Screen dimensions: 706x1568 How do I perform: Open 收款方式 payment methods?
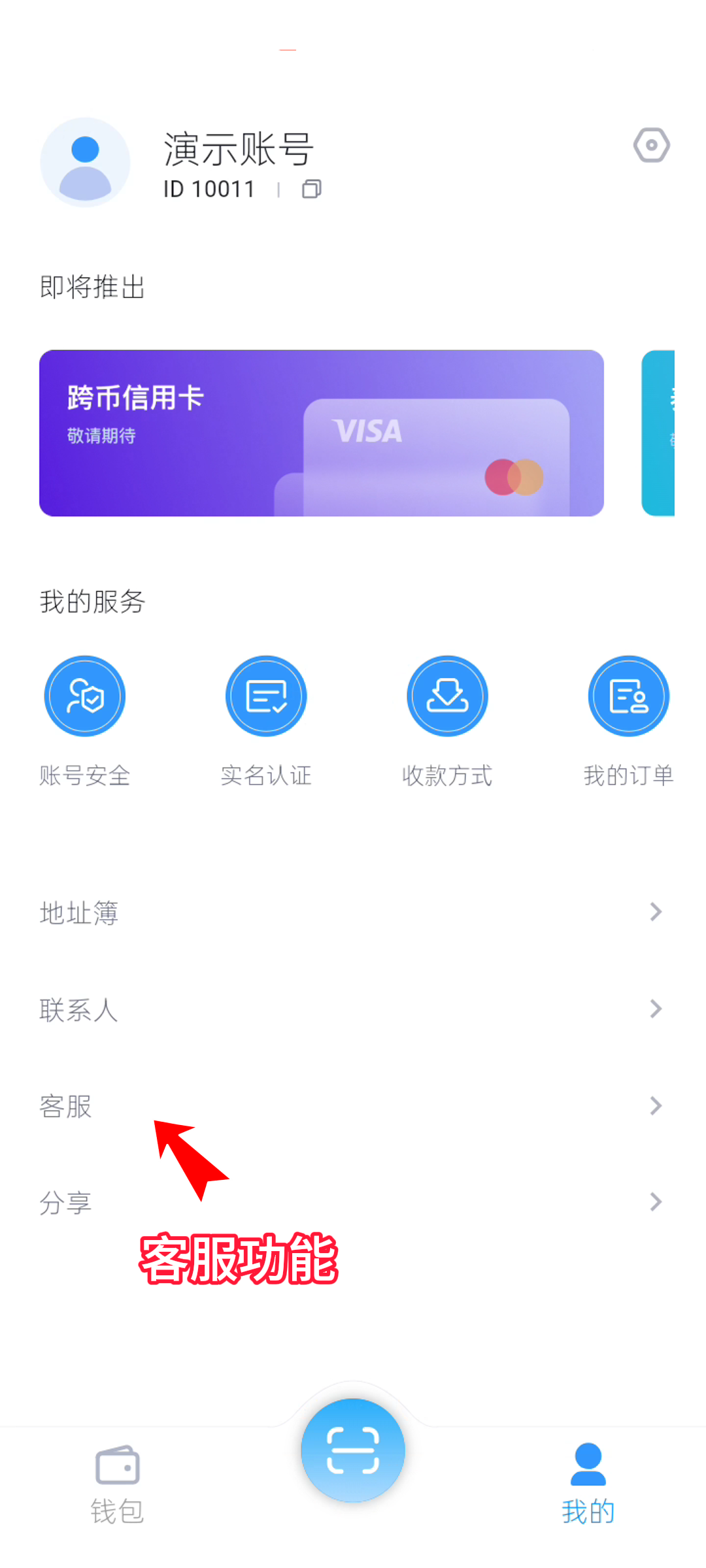[x=447, y=696]
